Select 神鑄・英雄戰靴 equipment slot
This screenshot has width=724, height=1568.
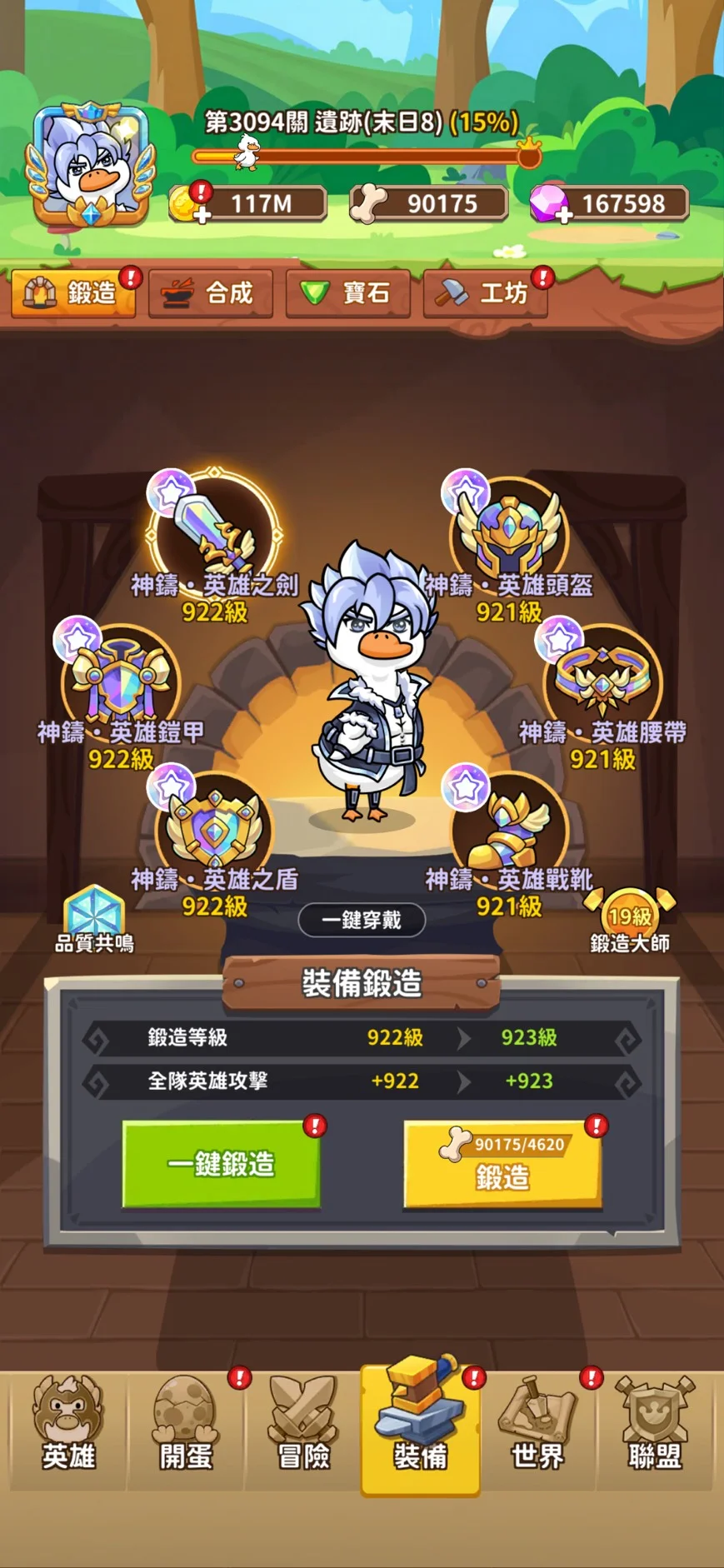point(509,828)
